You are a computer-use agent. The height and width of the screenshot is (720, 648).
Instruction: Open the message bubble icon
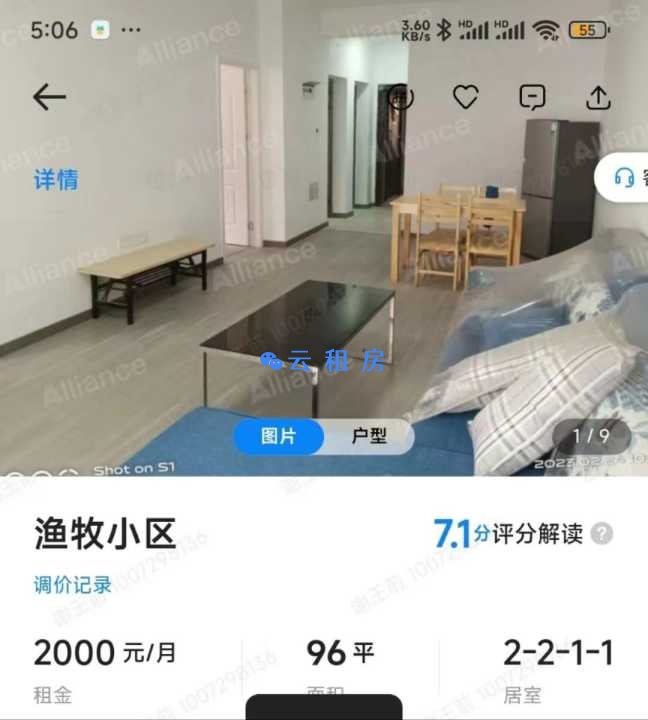[x=532, y=97]
